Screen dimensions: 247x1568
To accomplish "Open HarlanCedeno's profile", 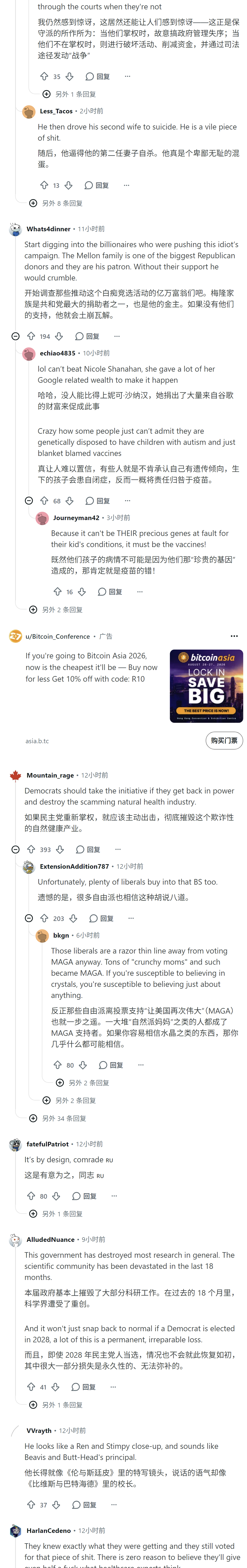I will pos(49,1530).
